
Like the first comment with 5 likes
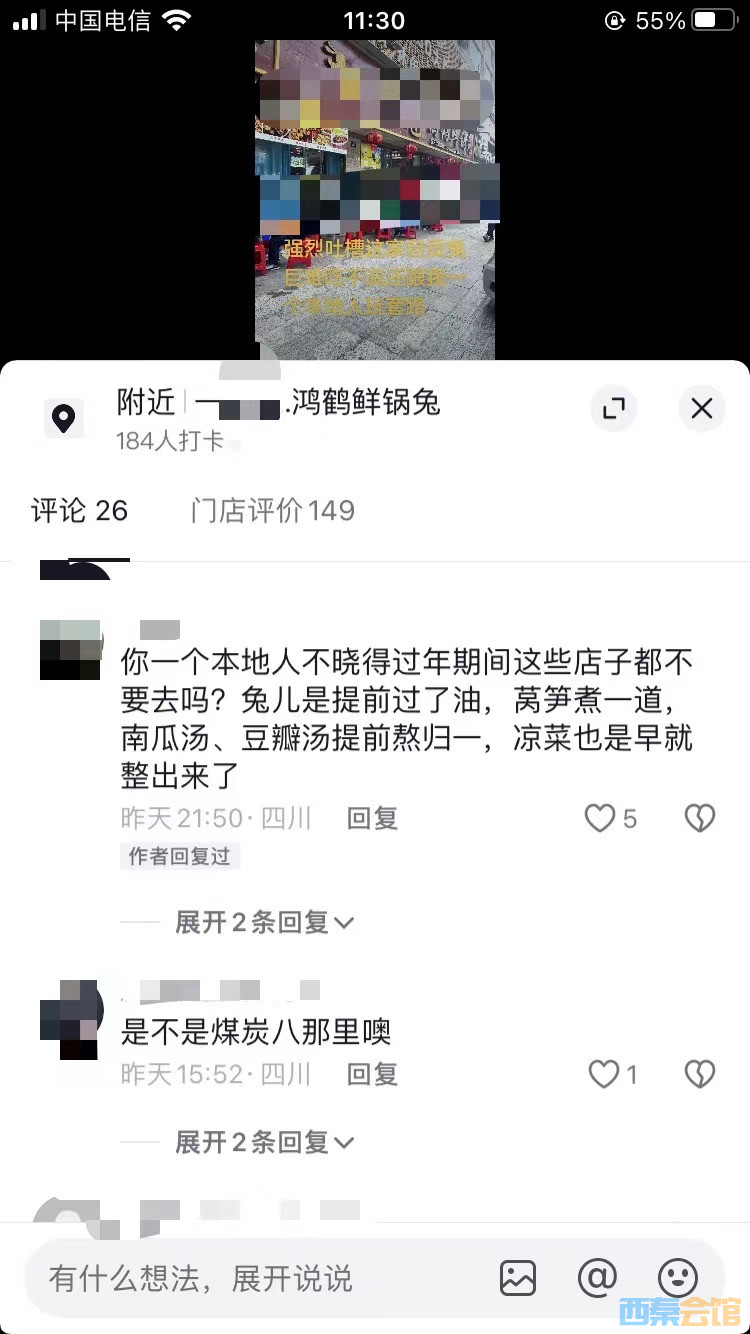coord(600,818)
